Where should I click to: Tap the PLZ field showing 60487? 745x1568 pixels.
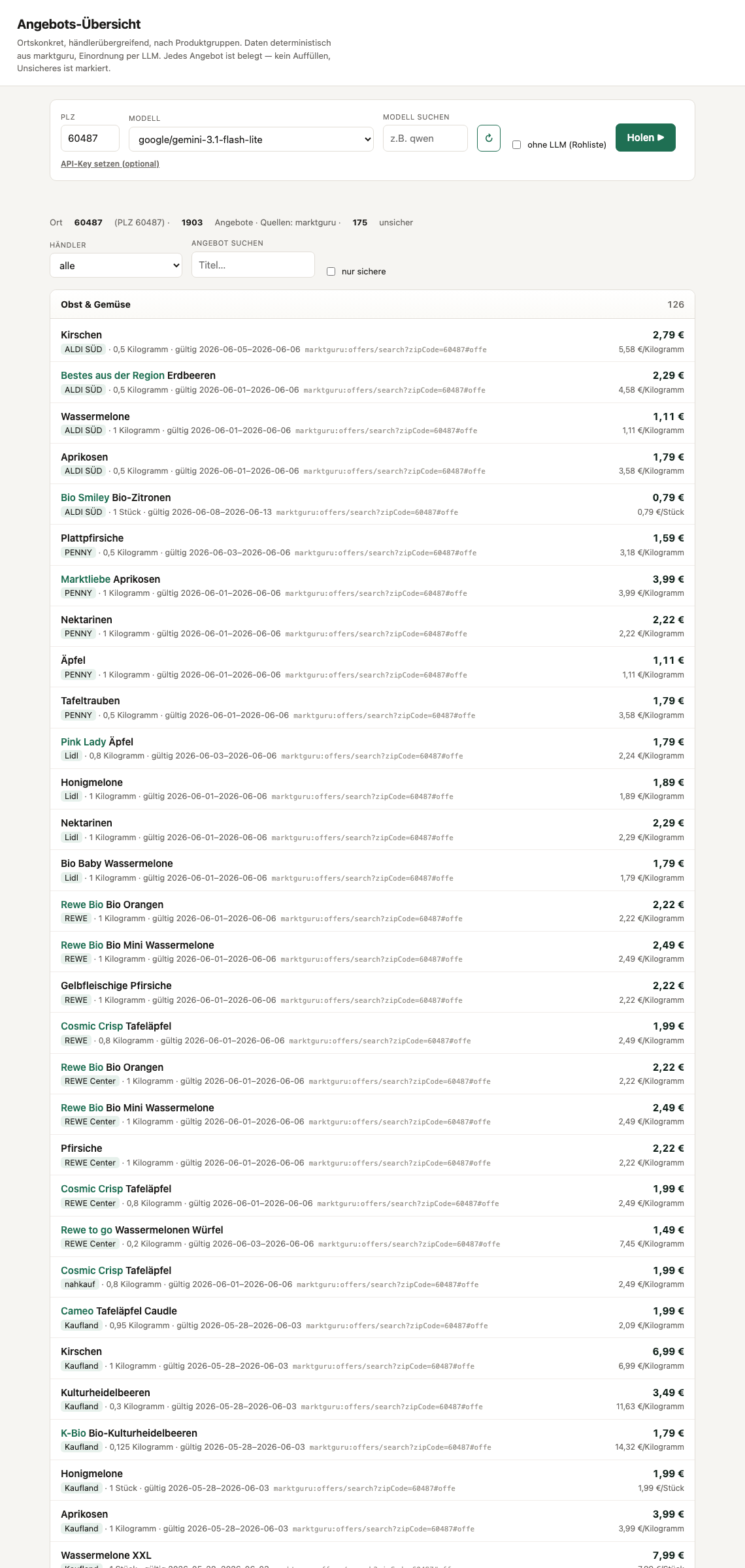(90, 139)
